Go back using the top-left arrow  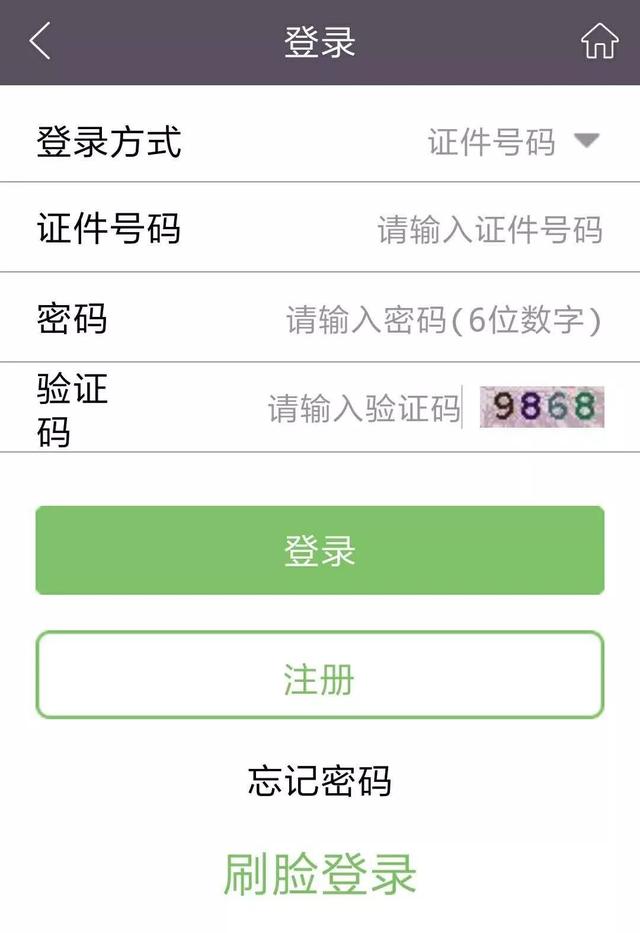pos(40,42)
